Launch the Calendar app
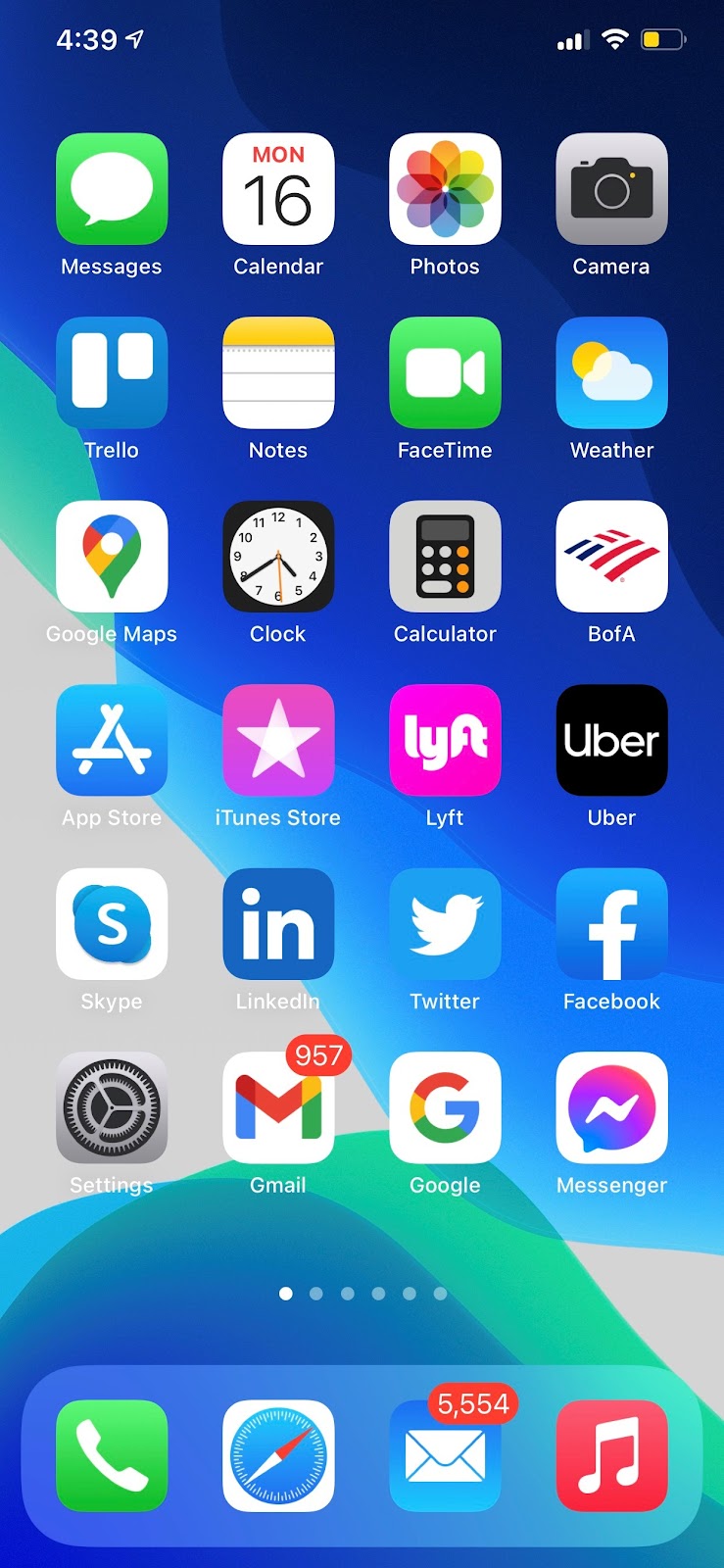The image size is (724, 1568). (278, 188)
